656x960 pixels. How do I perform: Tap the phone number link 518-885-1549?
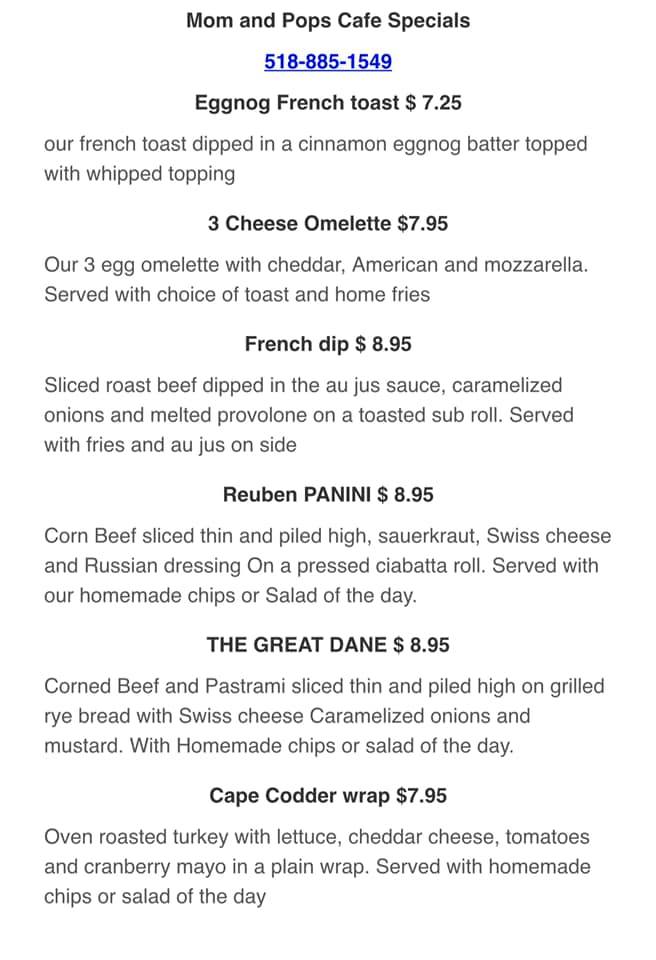(328, 62)
